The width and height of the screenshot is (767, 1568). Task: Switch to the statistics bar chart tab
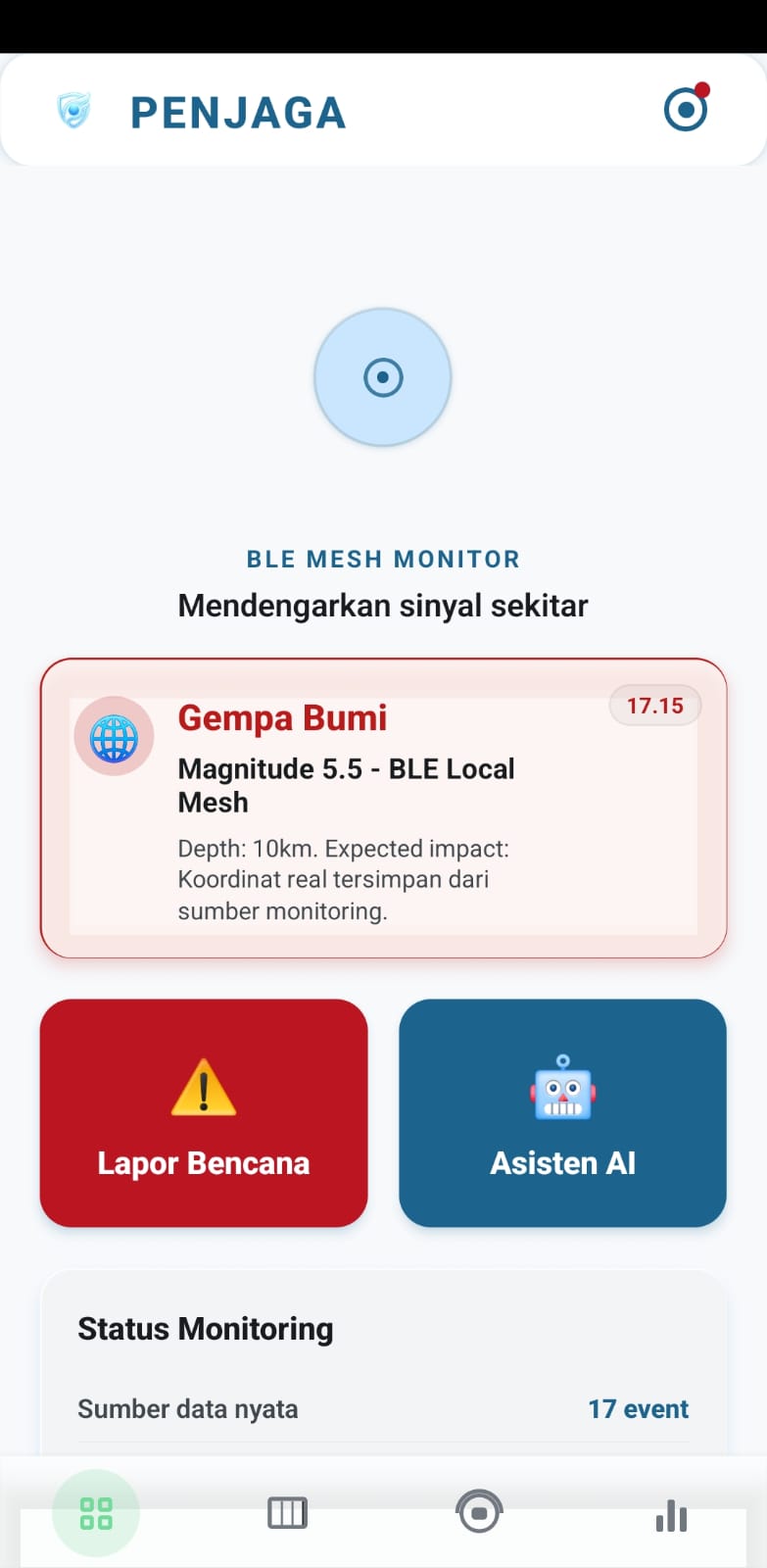coord(671,1515)
